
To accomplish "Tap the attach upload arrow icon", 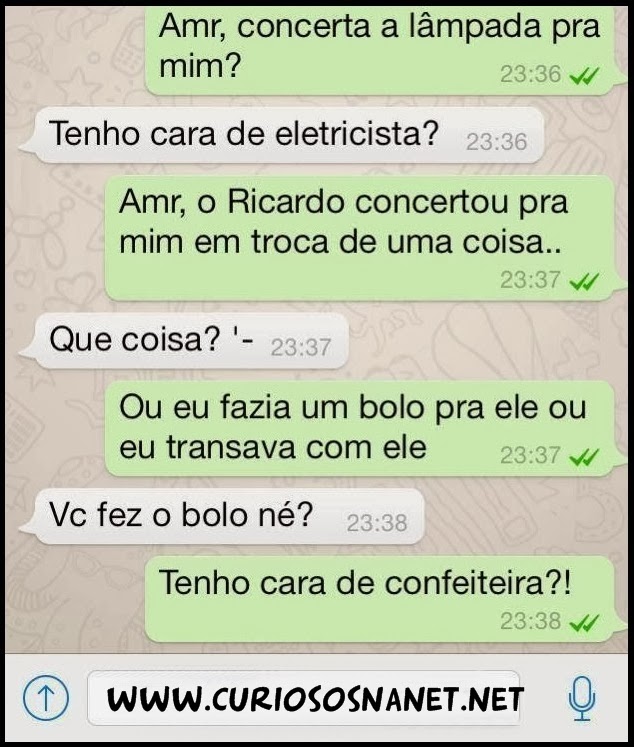I will 45,698.
